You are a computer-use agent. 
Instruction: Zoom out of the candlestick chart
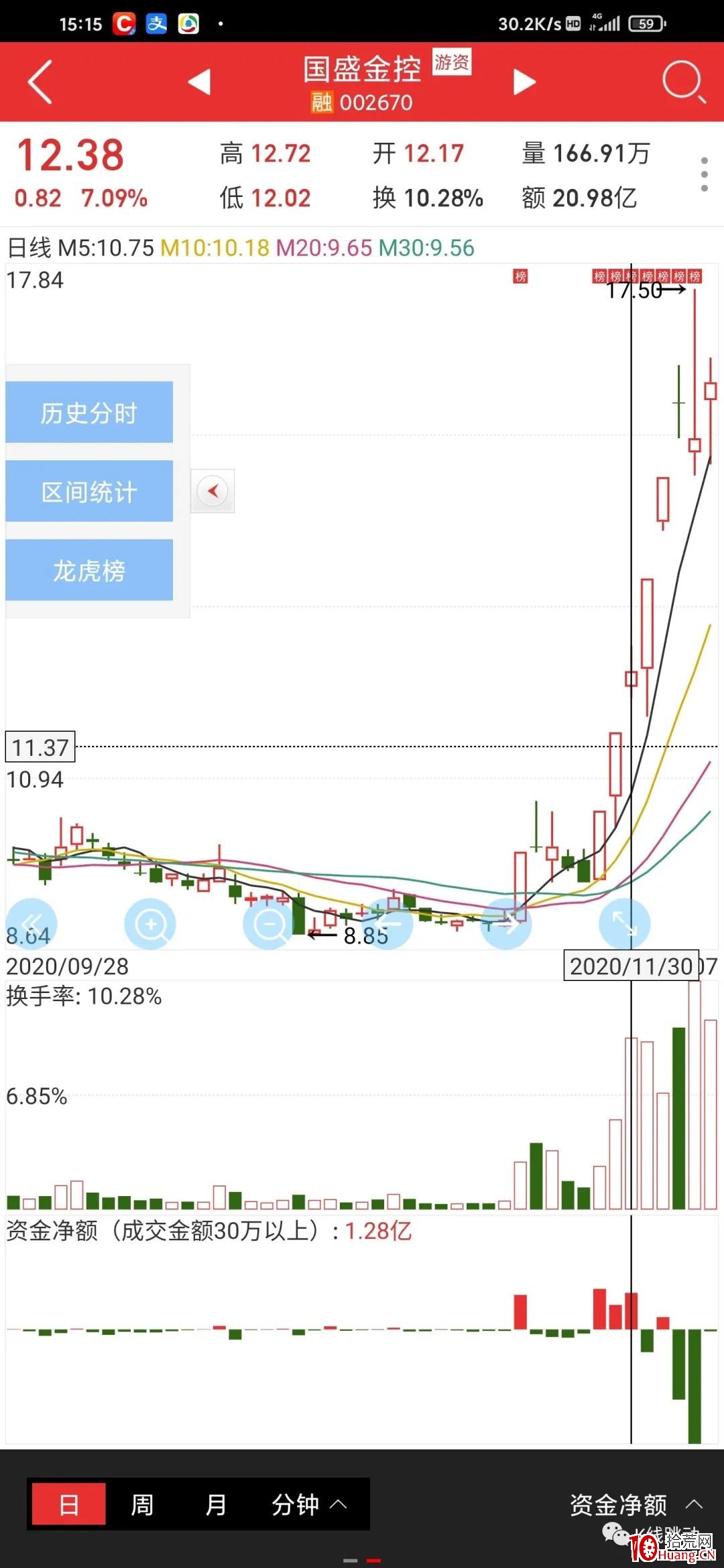(x=269, y=923)
